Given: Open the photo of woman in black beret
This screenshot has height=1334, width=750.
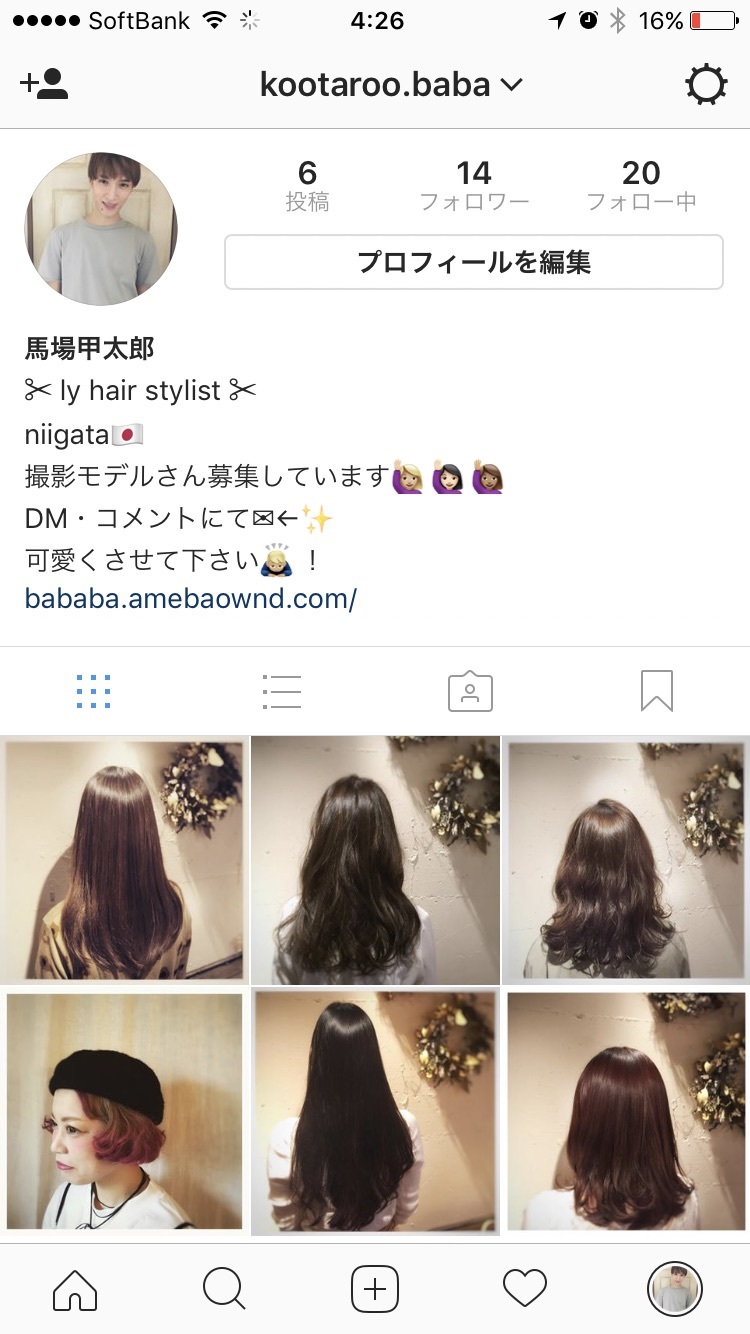Looking at the screenshot, I should click(x=124, y=1111).
